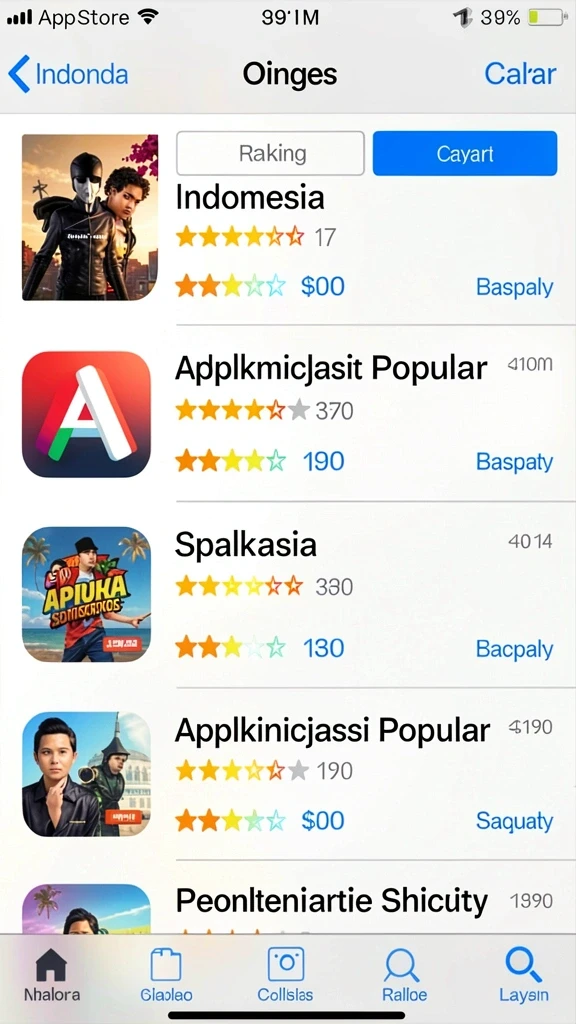The image size is (576, 1024).
Task: Switch to the Nhalora home tab
Action: click(52, 975)
